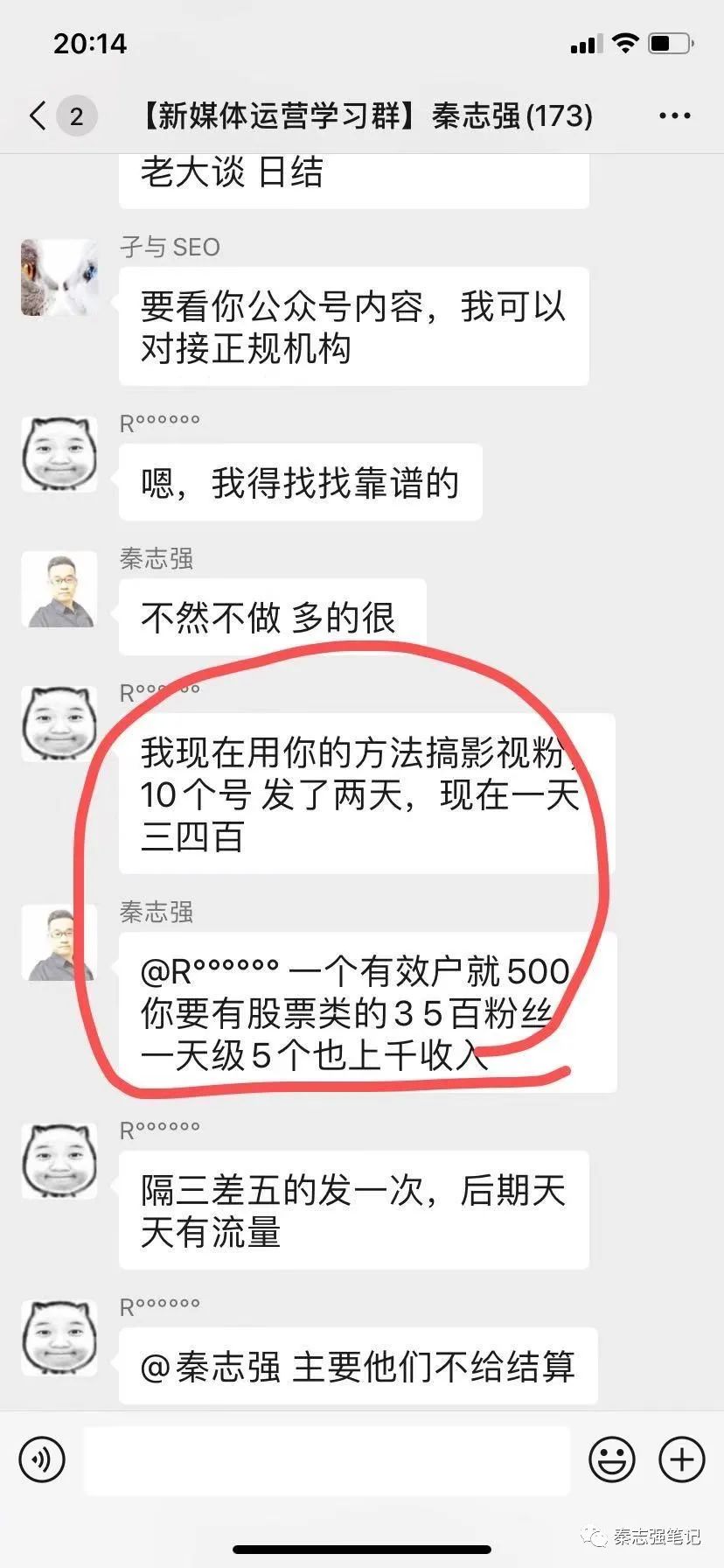Open the group chat overflow menu

[x=674, y=115]
